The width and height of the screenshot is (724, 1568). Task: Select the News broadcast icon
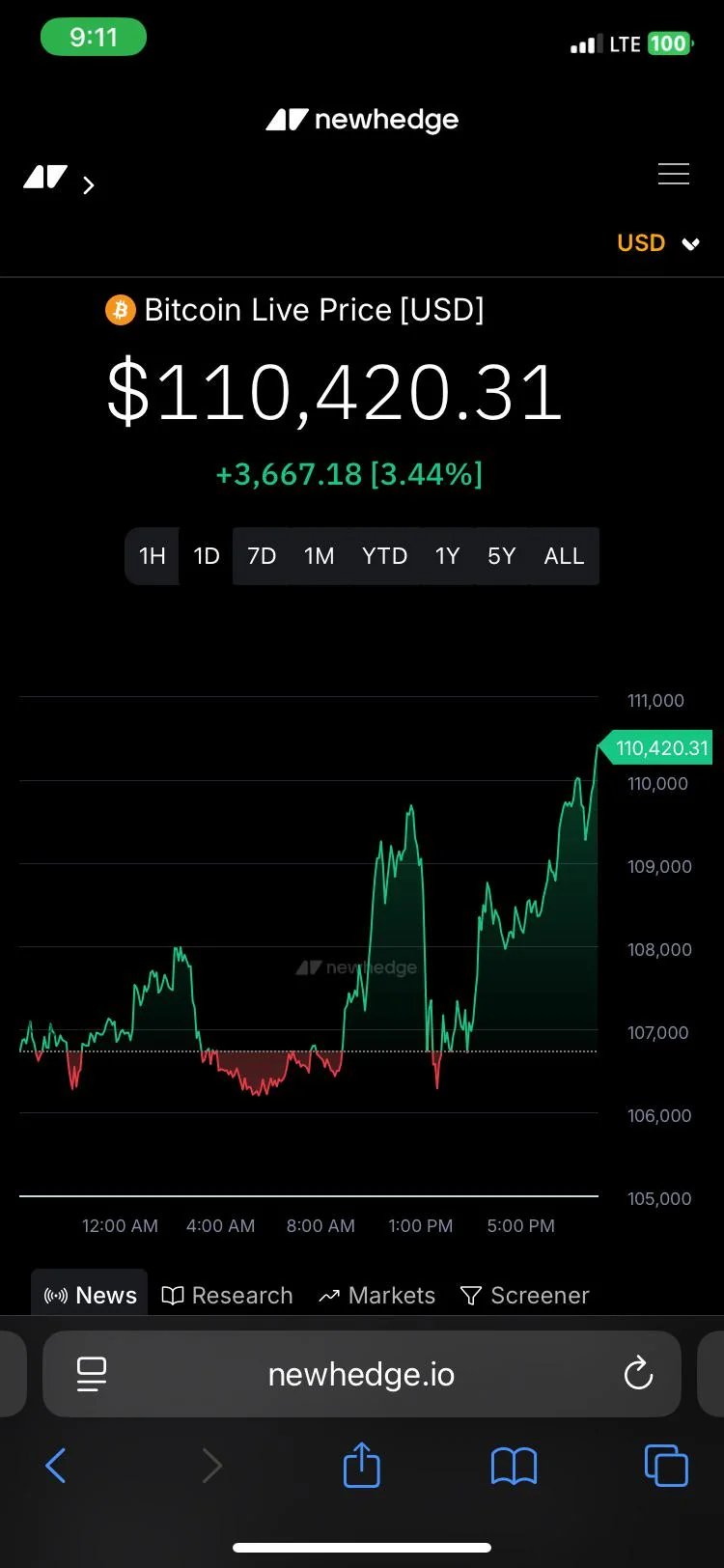58,1295
